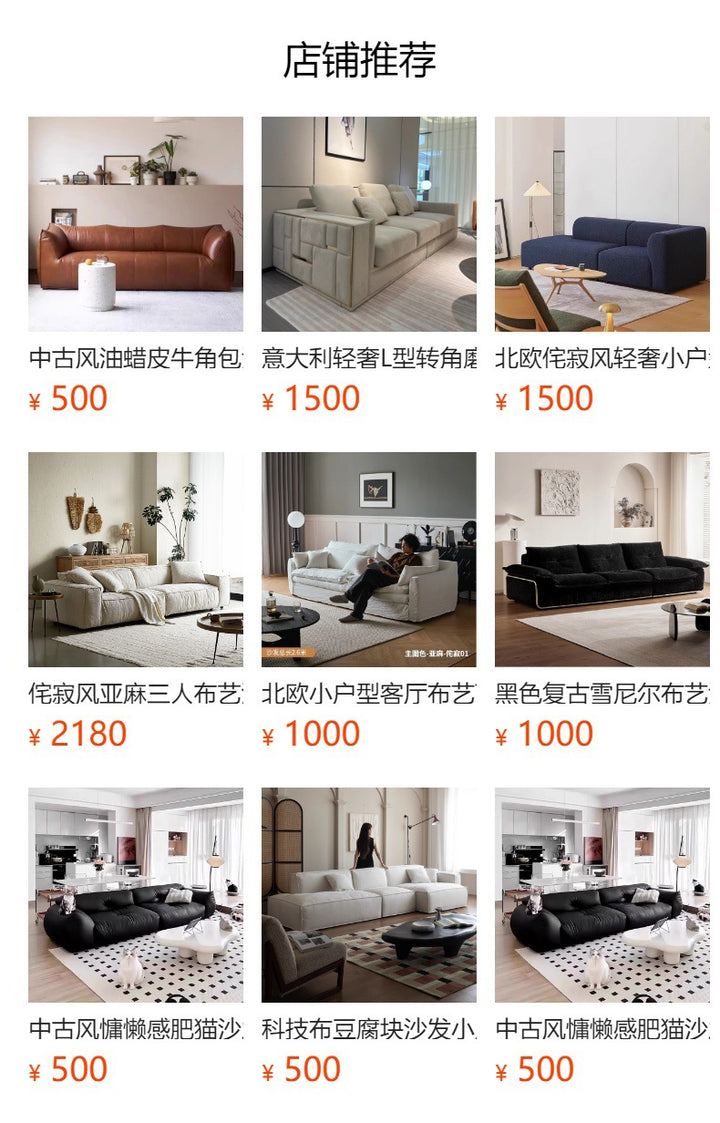View the 意大利轻奢L型转角 sofa item
The width and height of the screenshot is (720, 1123).
(x=369, y=225)
